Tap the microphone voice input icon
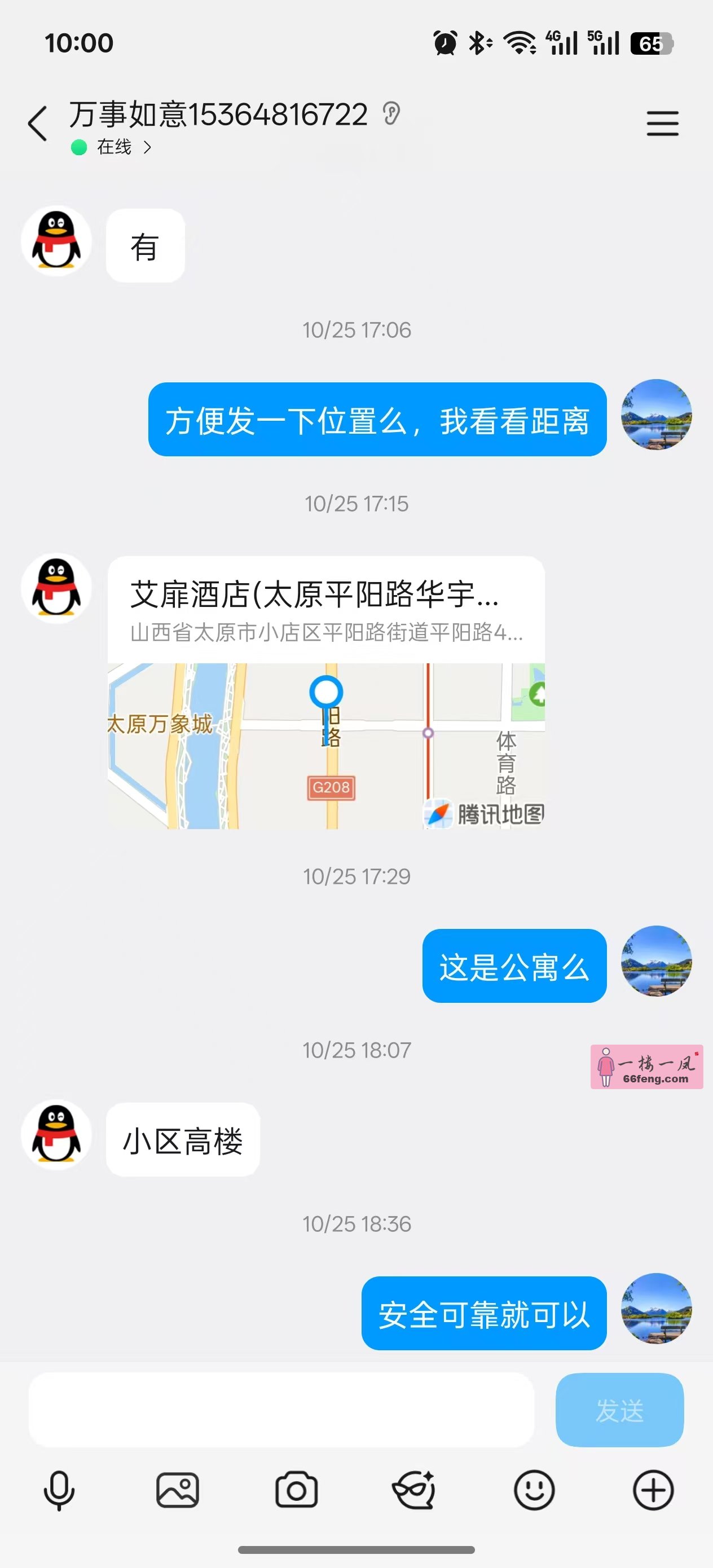 click(x=59, y=1490)
